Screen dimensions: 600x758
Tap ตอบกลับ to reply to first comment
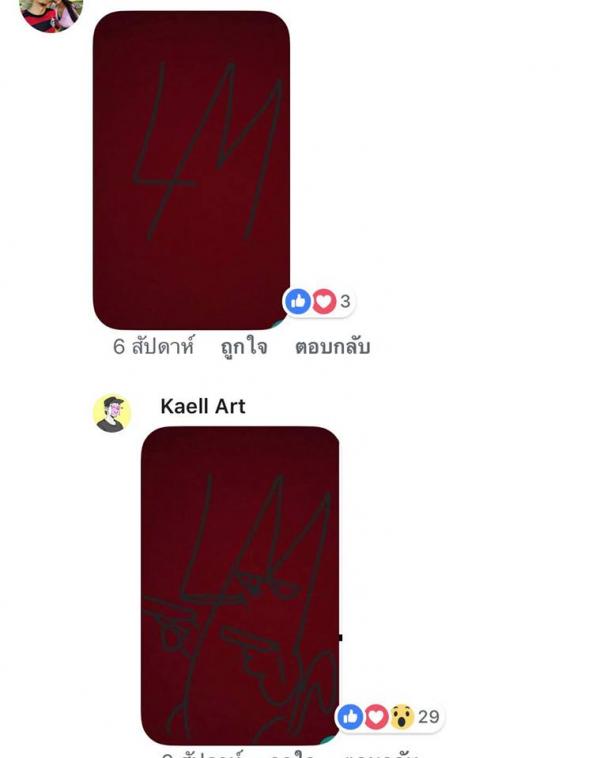pos(332,347)
